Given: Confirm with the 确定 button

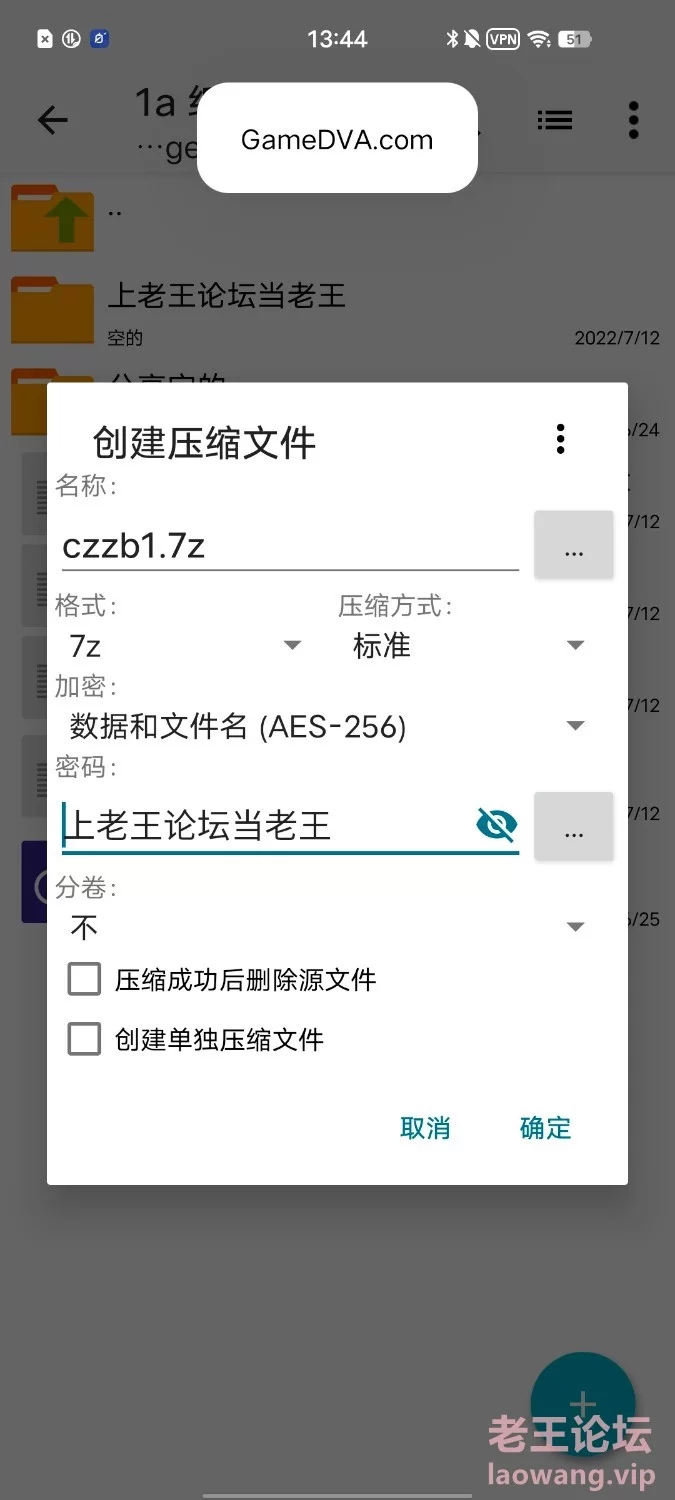Looking at the screenshot, I should (x=545, y=1128).
